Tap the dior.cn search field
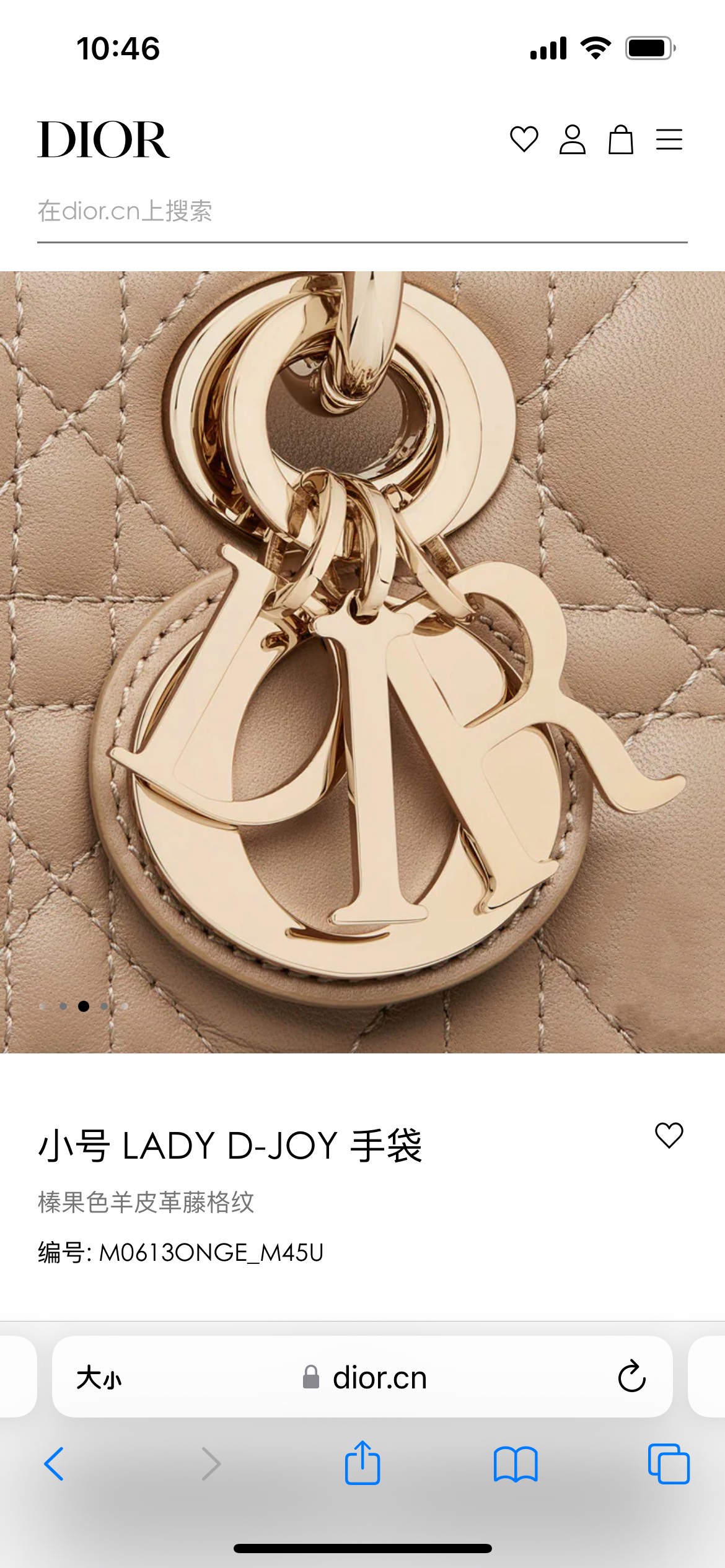This screenshot has height=1568, width=725. click(x=362, y=212)
